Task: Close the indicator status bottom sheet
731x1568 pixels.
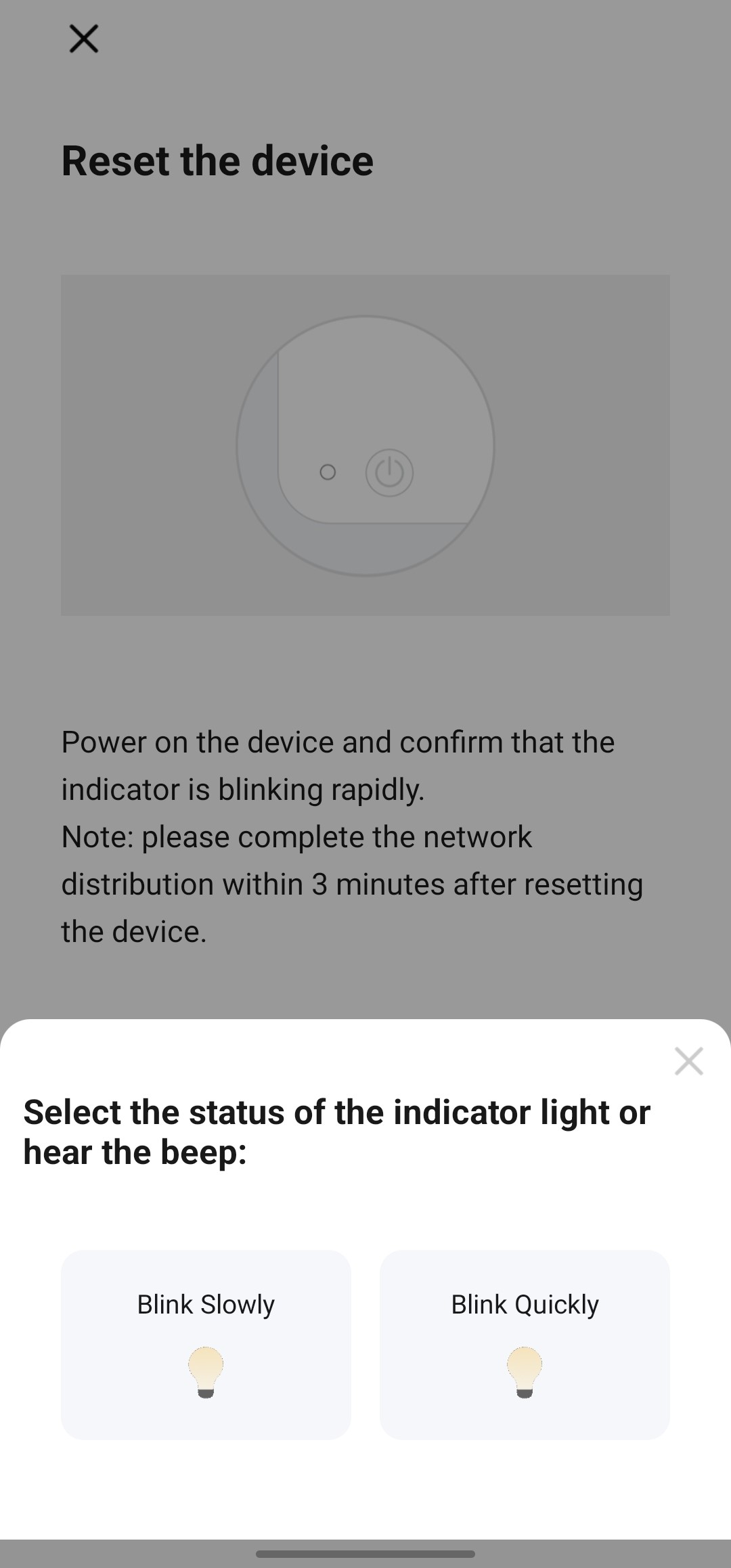Action: [x=688, y=1061]
